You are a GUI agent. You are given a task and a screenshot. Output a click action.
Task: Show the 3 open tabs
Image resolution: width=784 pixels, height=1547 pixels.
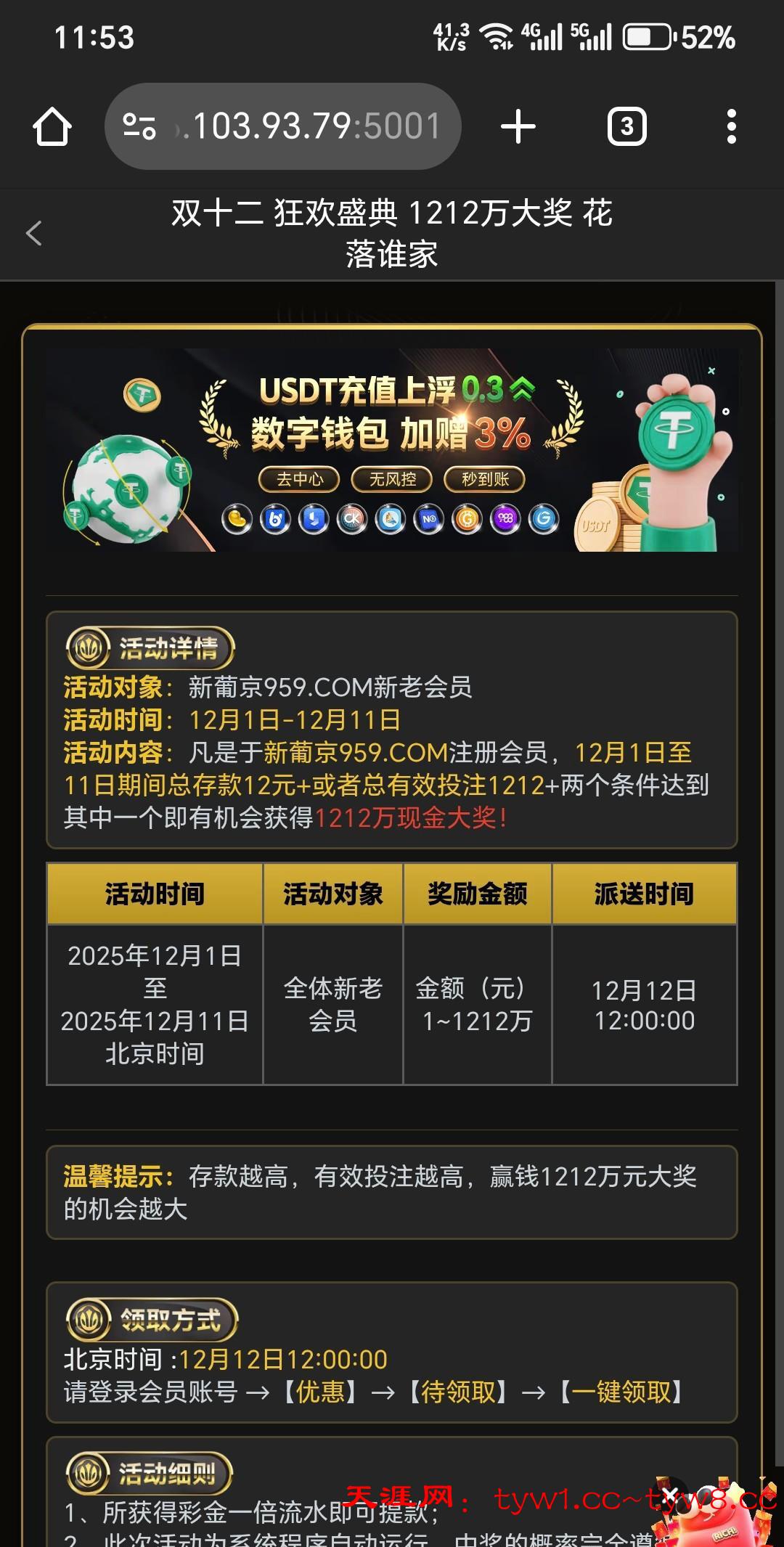click(x=626, y=127)
